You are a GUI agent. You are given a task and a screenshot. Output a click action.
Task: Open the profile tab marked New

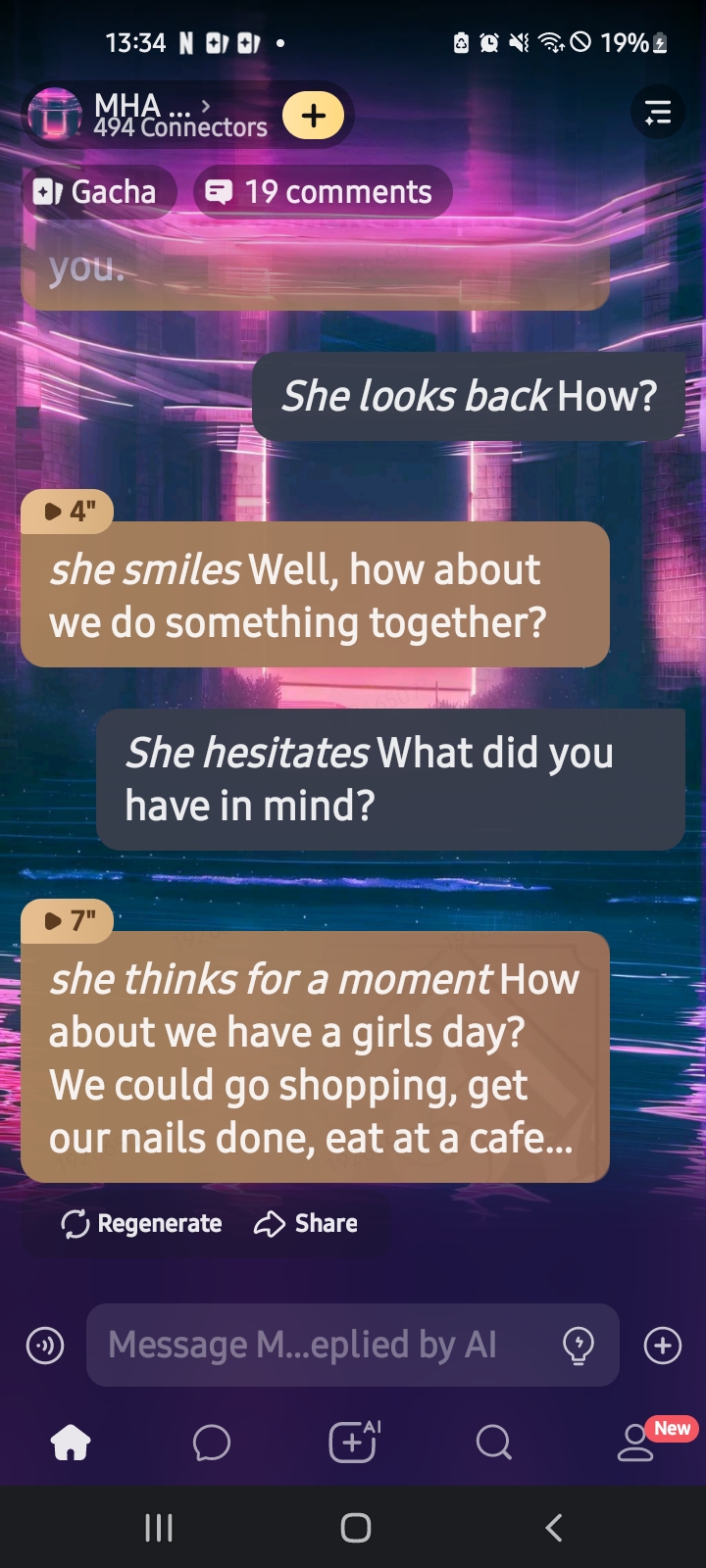pos(635,1443)
